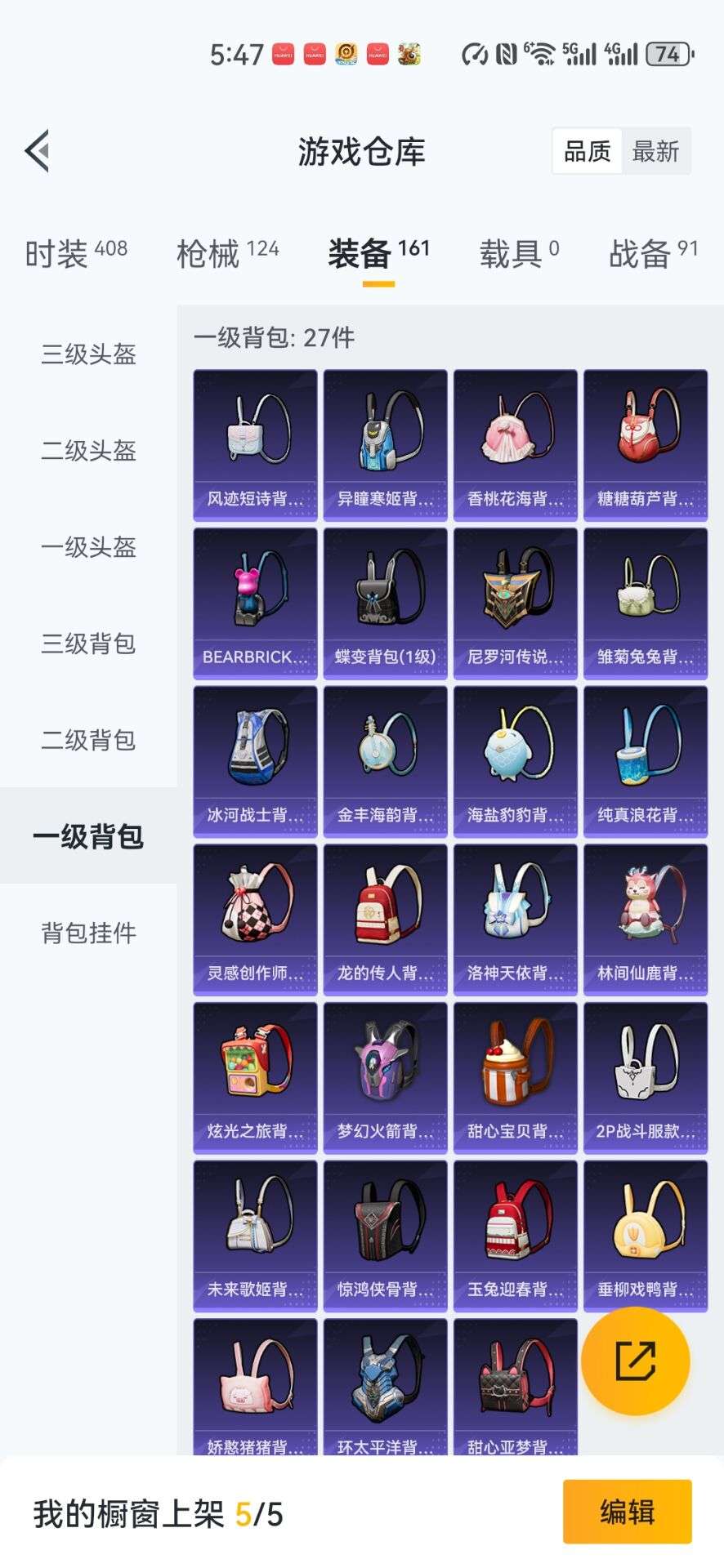The width and height of the screenshot is (724, 1568).
Task: Sort items by 最新
Action: (658, 151)
